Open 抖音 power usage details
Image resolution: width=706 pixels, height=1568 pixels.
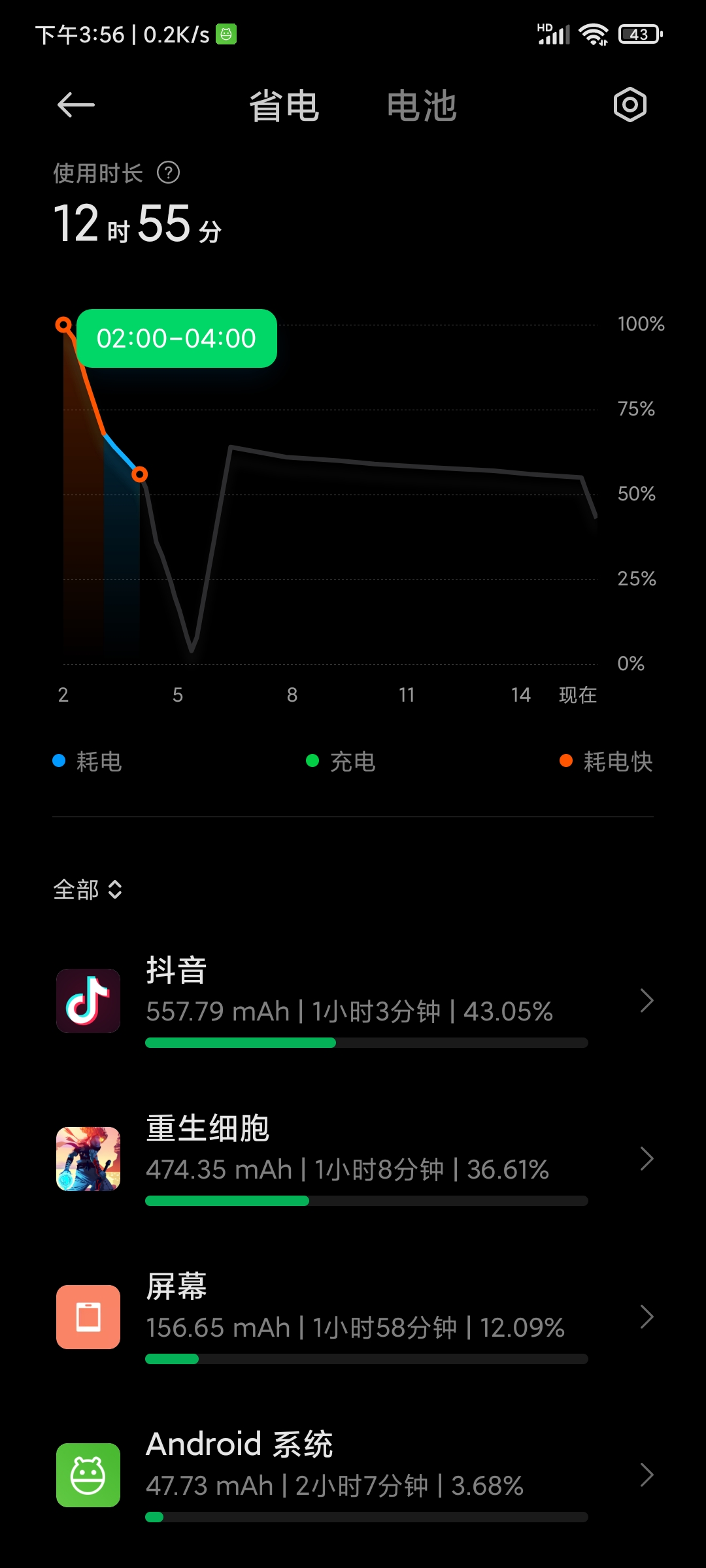[353, 1001]
